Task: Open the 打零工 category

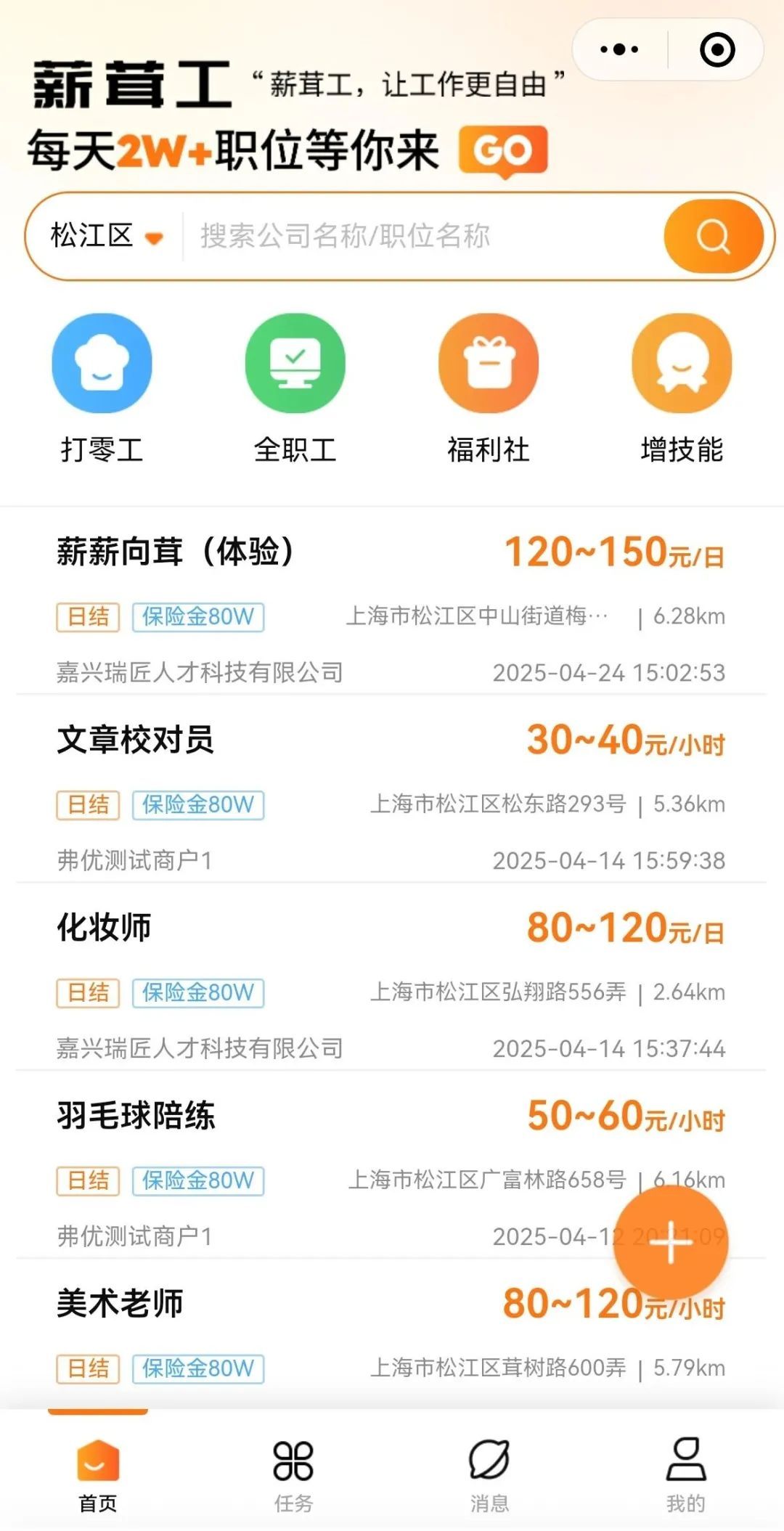Action: click(102, 390)
